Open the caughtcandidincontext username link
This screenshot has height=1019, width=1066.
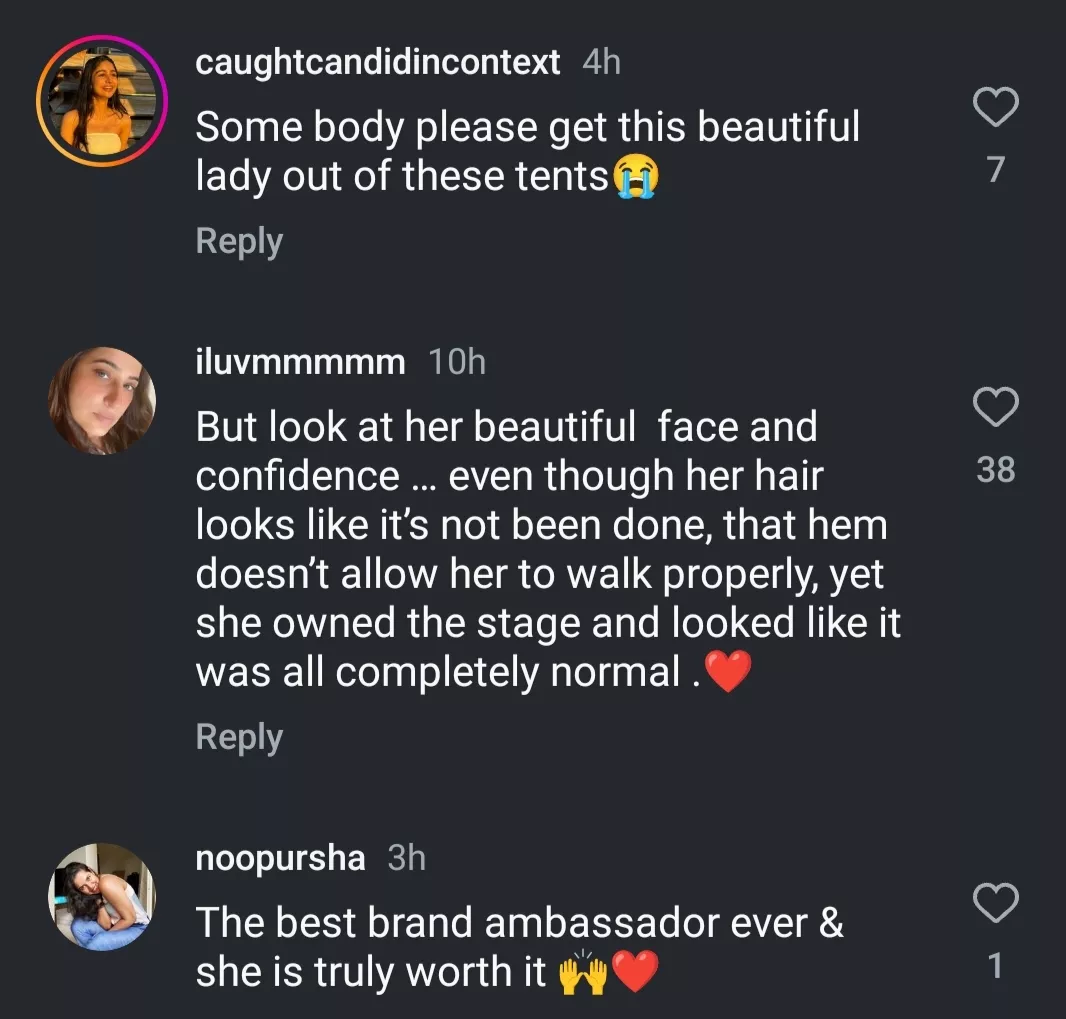point(377,62)
